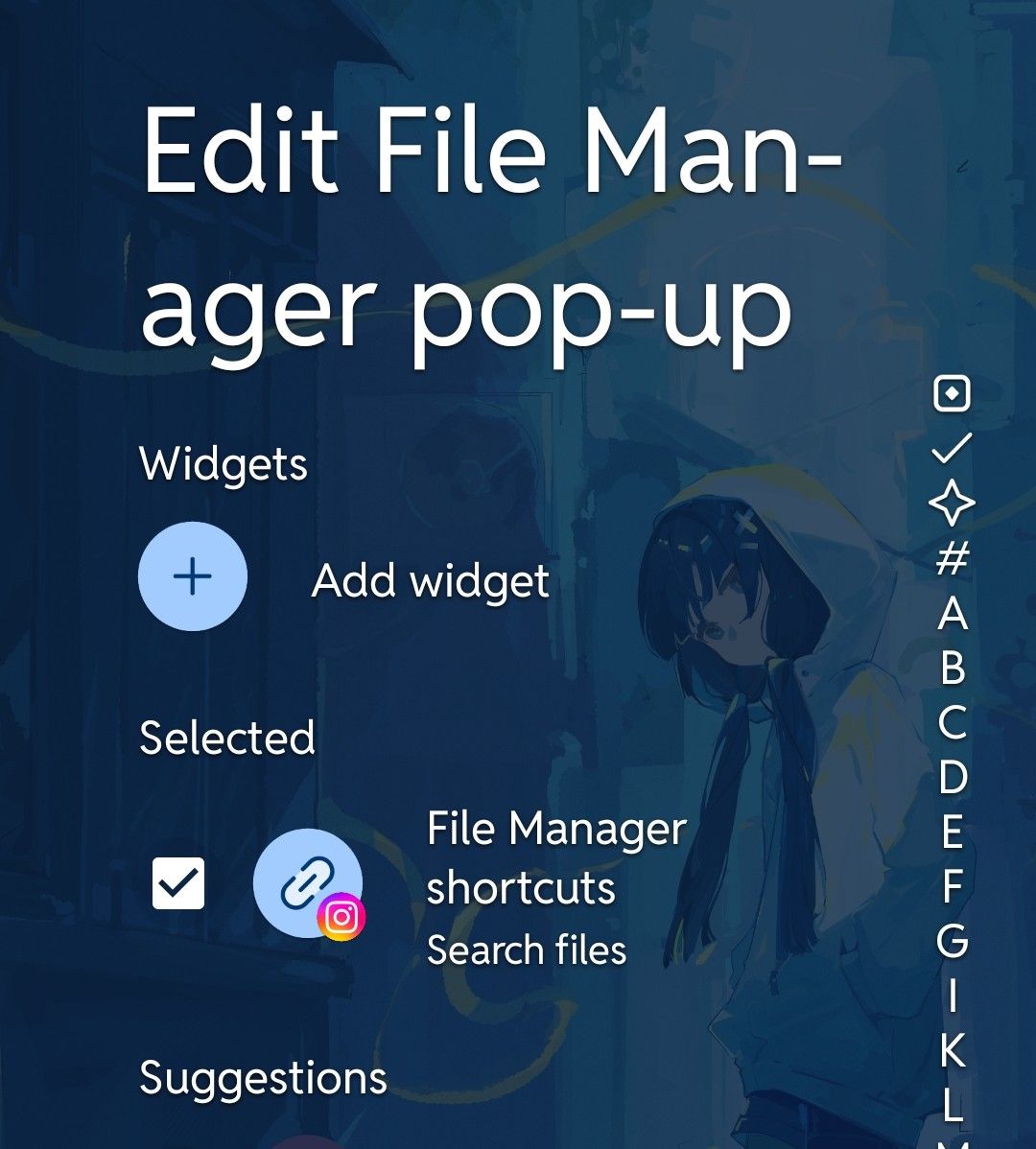
Task: Jump to letter B in the index
Action: click(953, 668)
